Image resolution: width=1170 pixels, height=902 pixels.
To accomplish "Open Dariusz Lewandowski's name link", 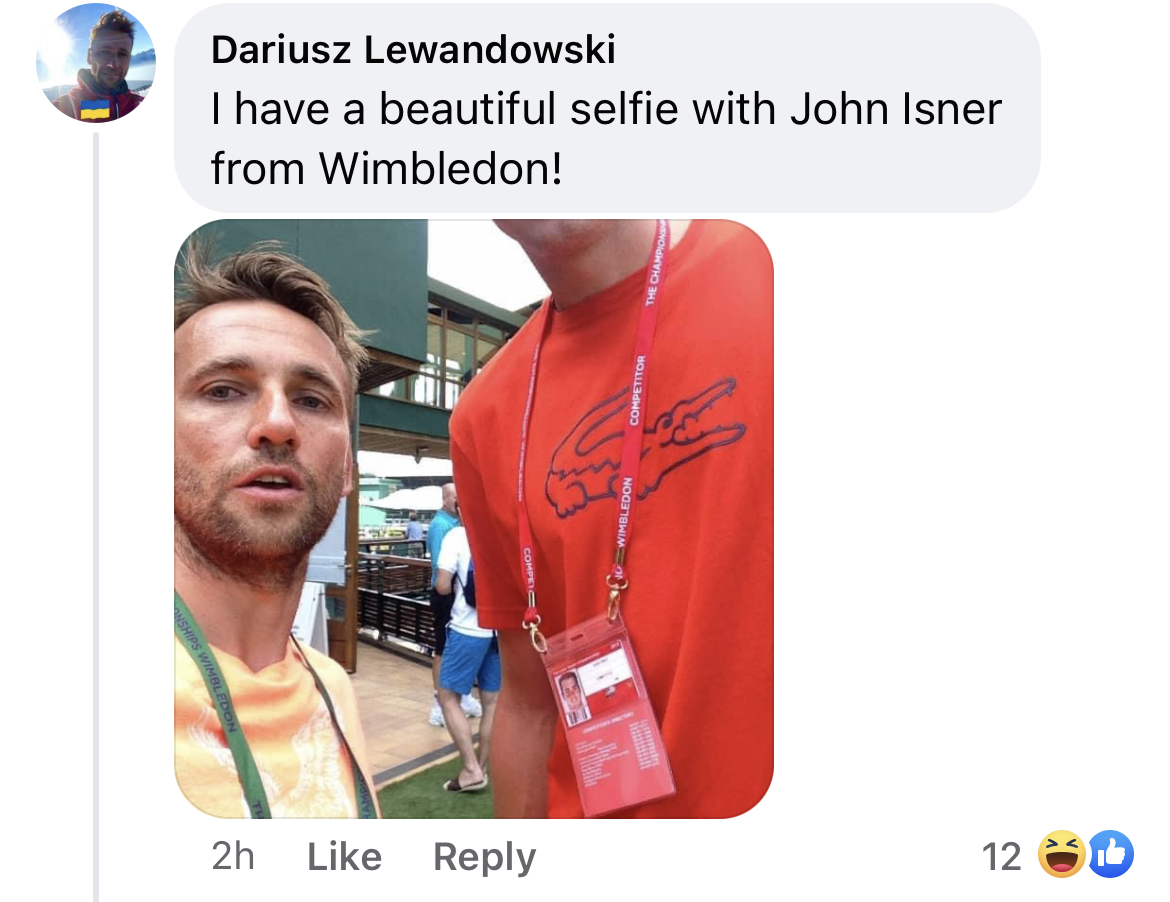I will point(413,50).
